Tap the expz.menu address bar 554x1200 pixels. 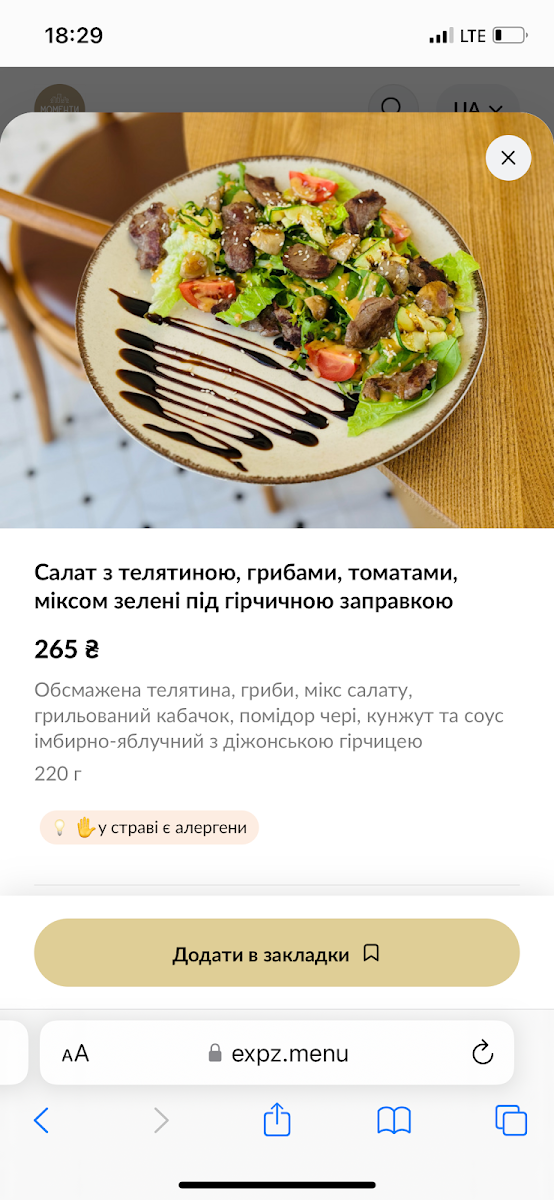[277, 1053]
